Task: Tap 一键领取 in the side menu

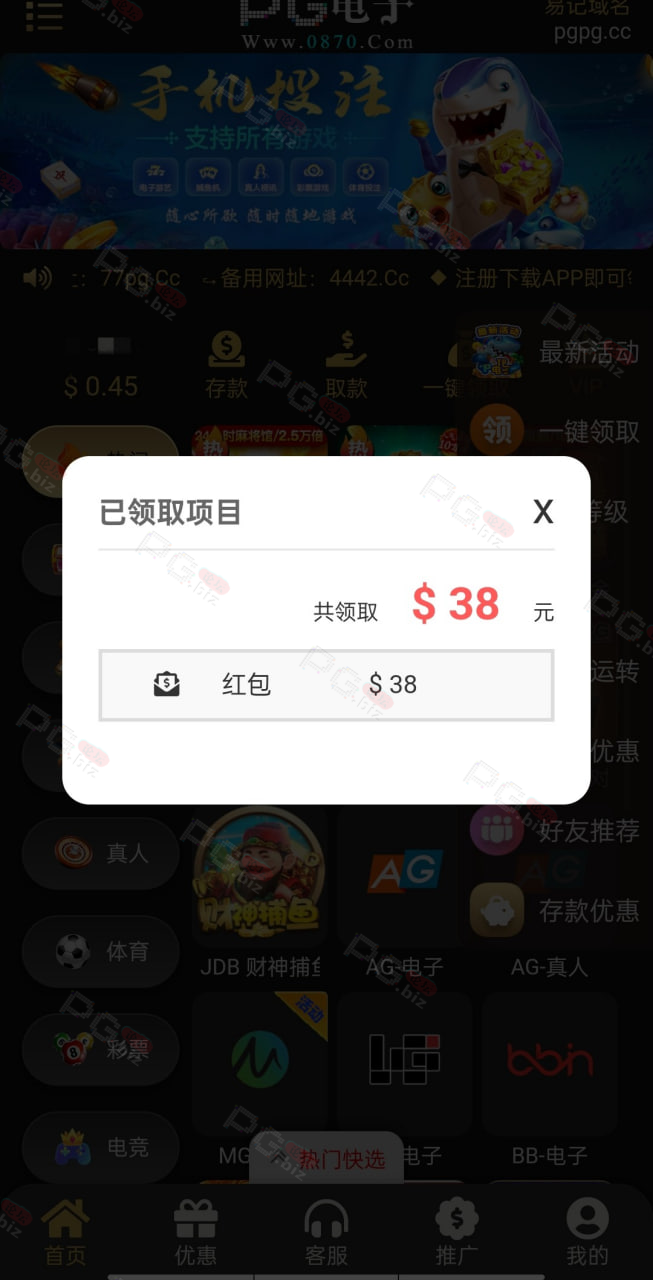Action: tap(557, 431)
